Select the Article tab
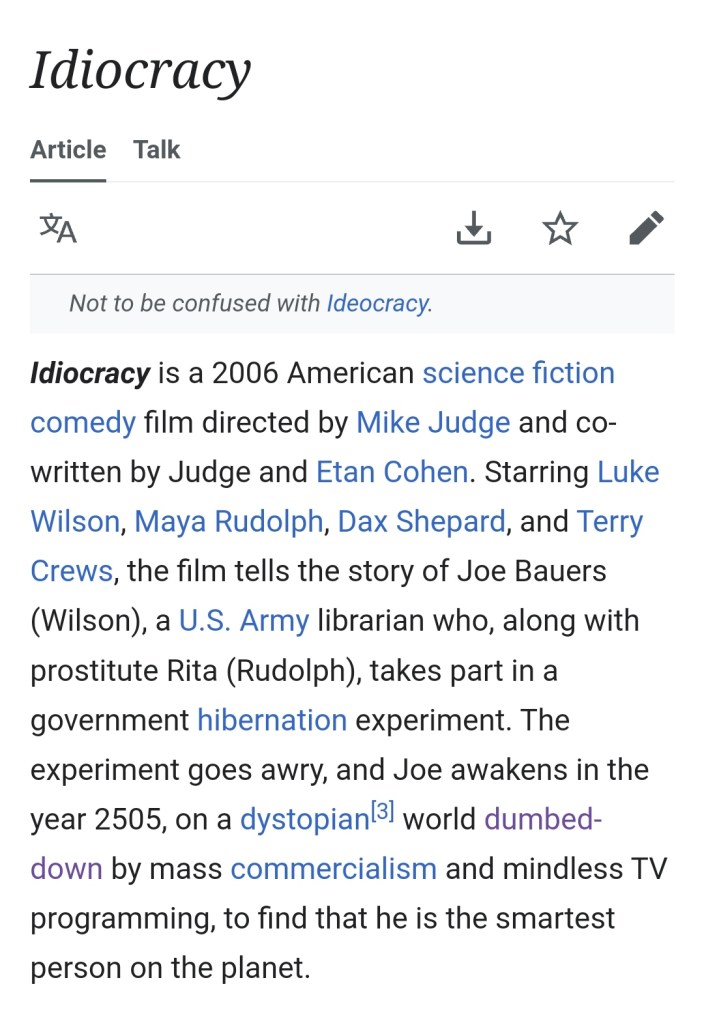Screen dimensions: 704x1023 68,150
